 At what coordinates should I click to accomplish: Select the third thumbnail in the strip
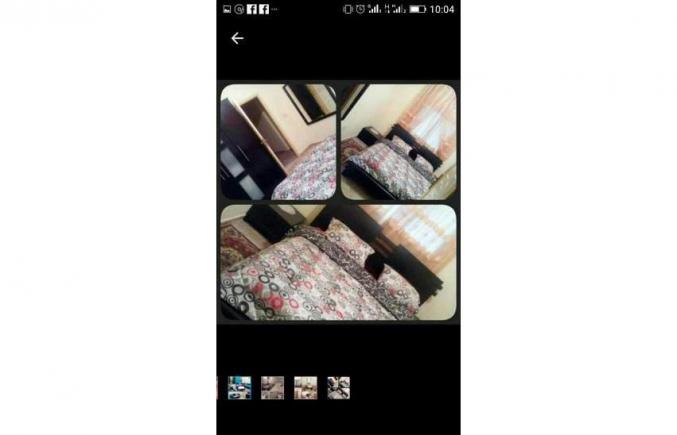(306, 388)
